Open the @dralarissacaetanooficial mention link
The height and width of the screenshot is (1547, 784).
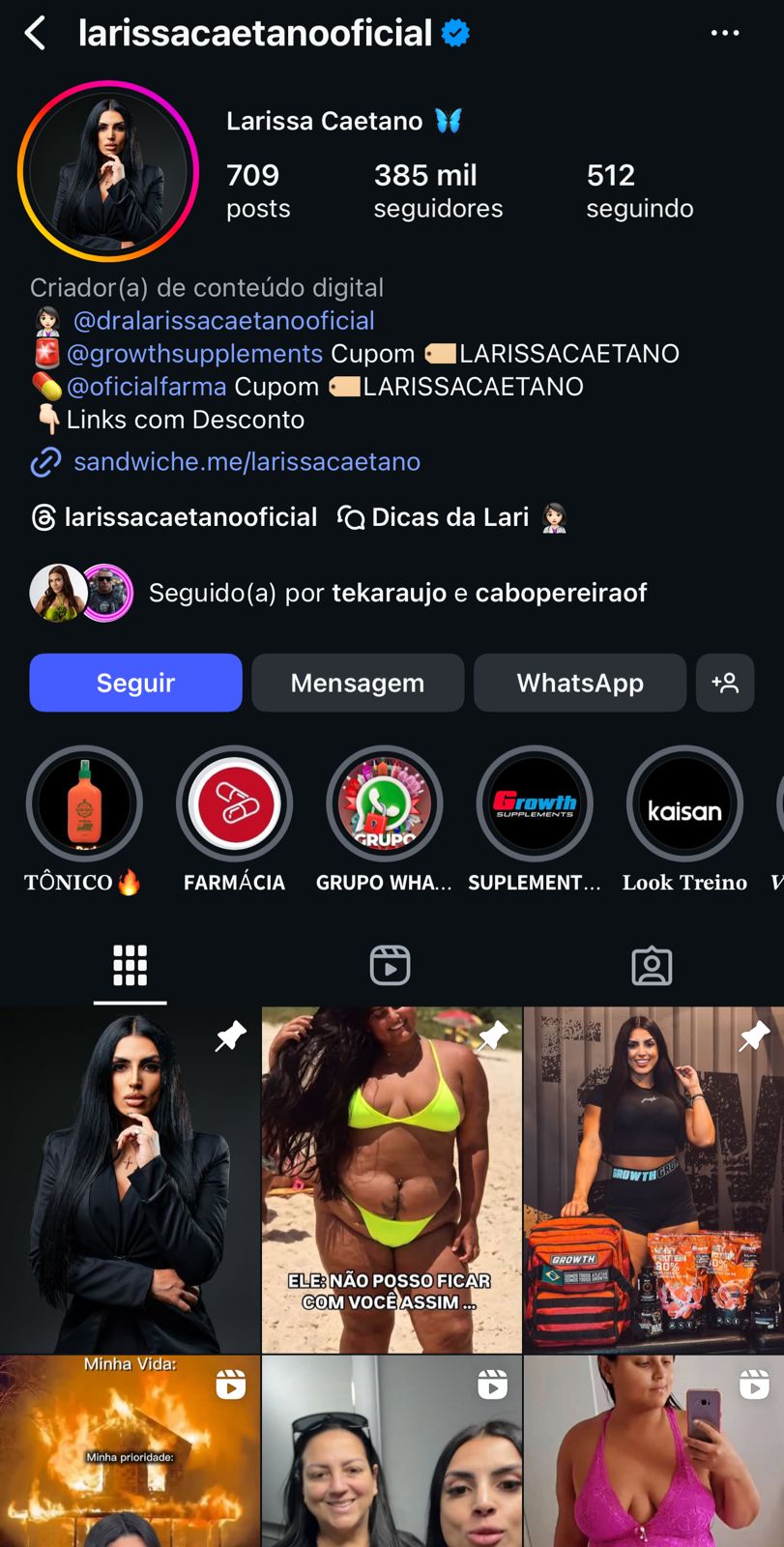(x=223, y=321)
